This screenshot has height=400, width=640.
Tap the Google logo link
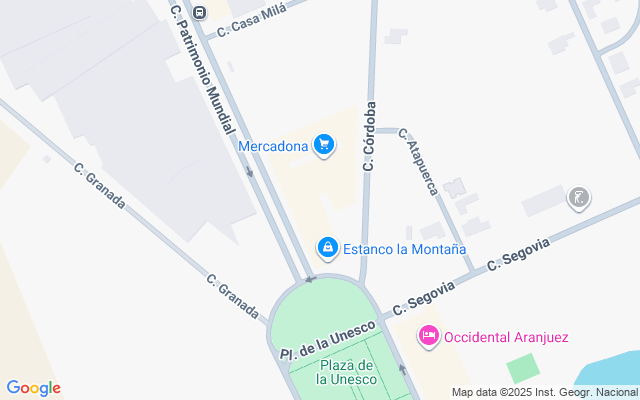[33, 388]
